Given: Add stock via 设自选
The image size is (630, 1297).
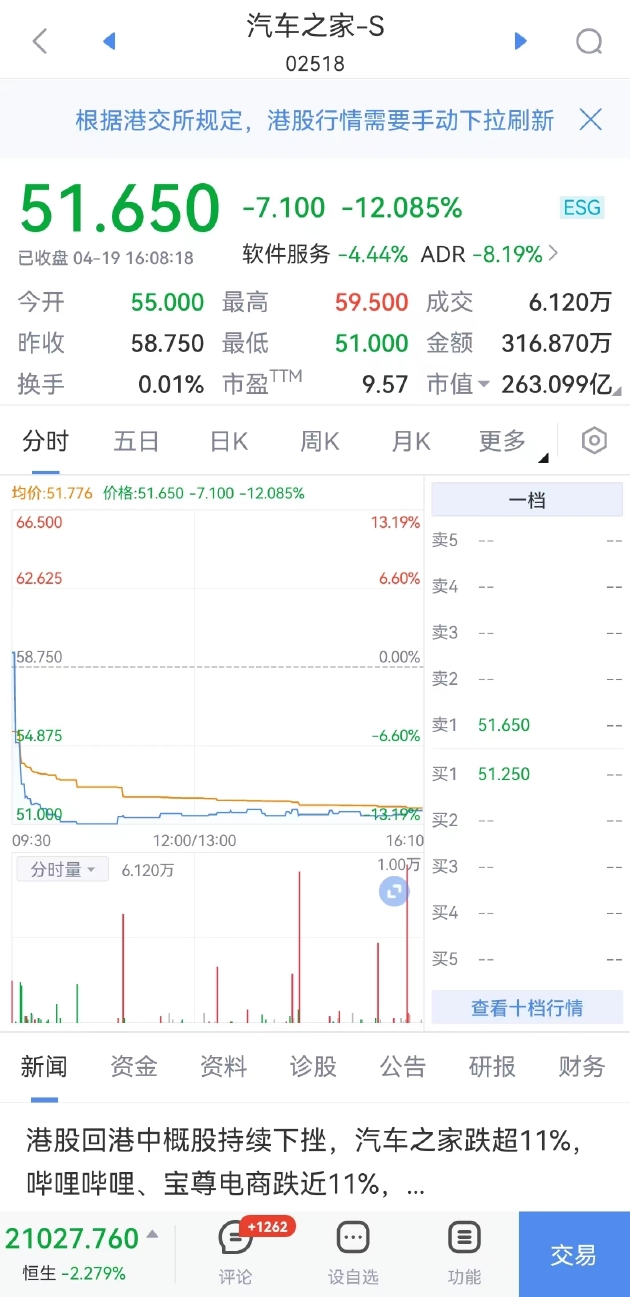Looking at the screenshot, I should coord(353,1253).
